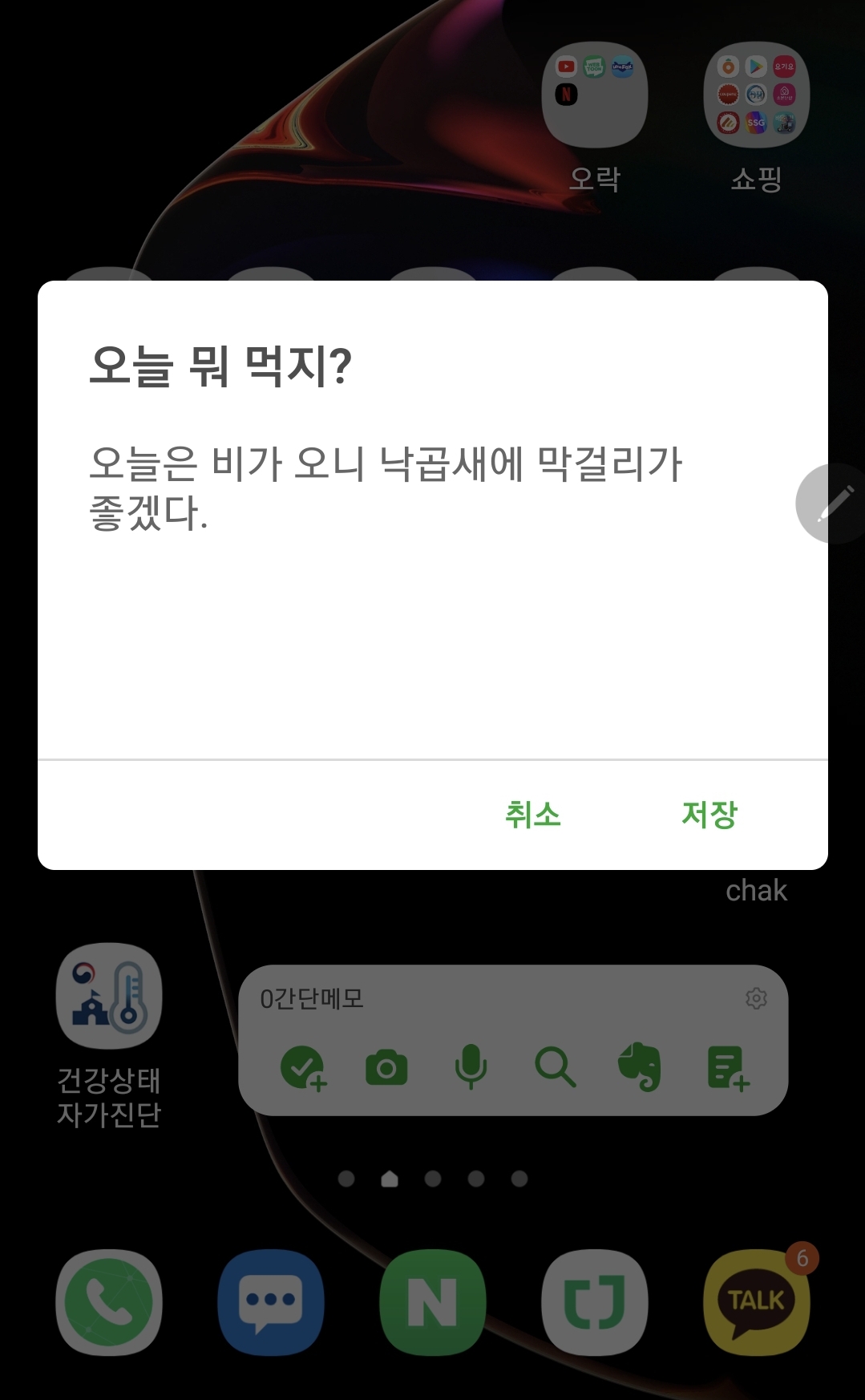Tap the memo body text to edit it
This screenshot has width=865, height=1400.
(x=385, y=485)
